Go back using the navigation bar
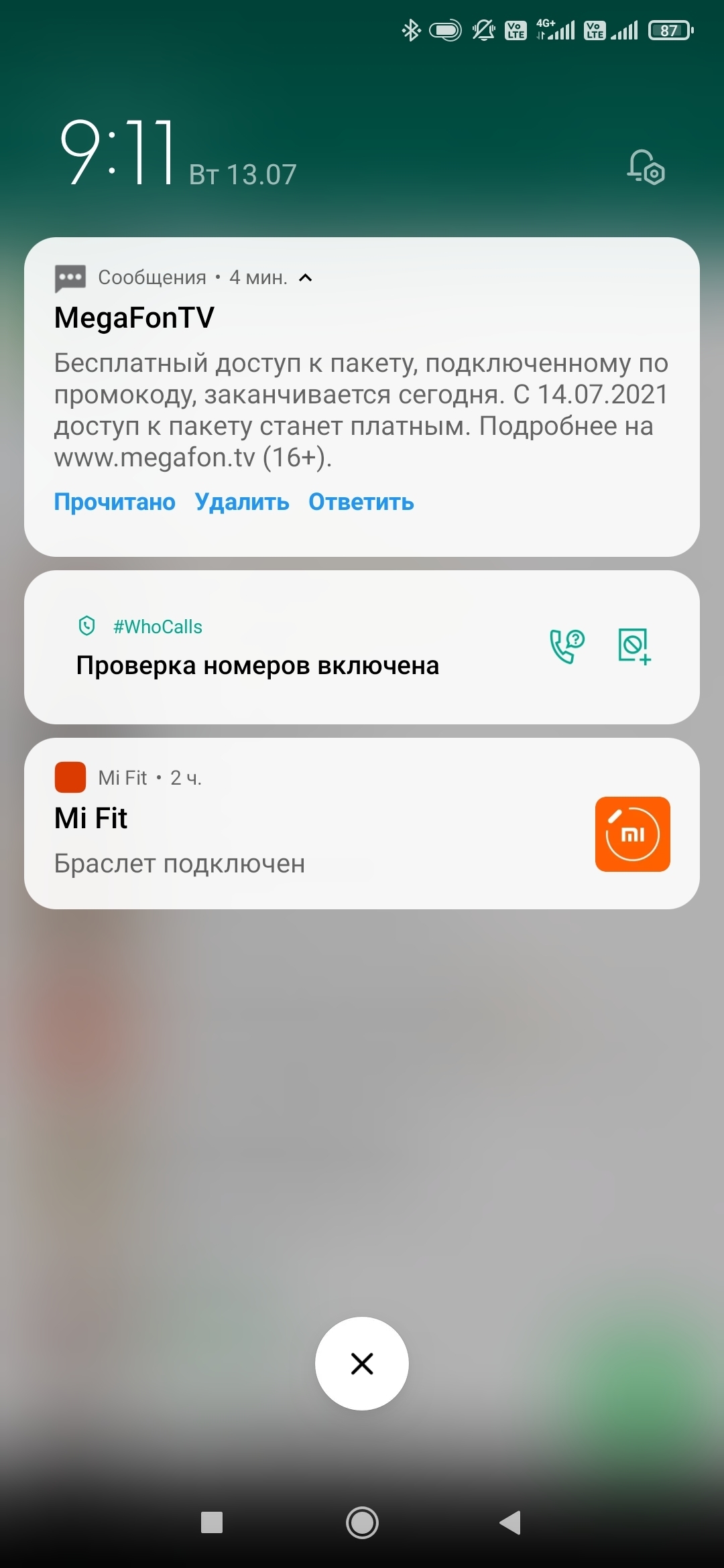 [511, 1522]
